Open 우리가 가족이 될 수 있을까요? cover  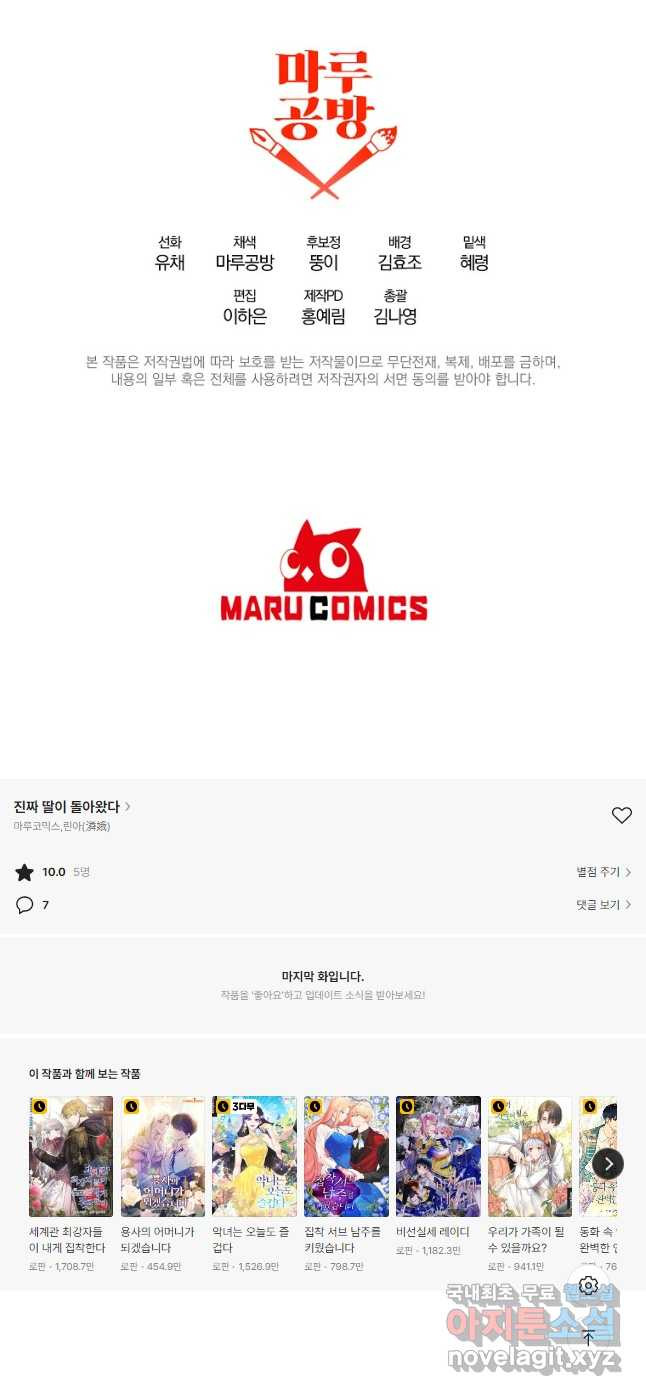click(530, 1157)
